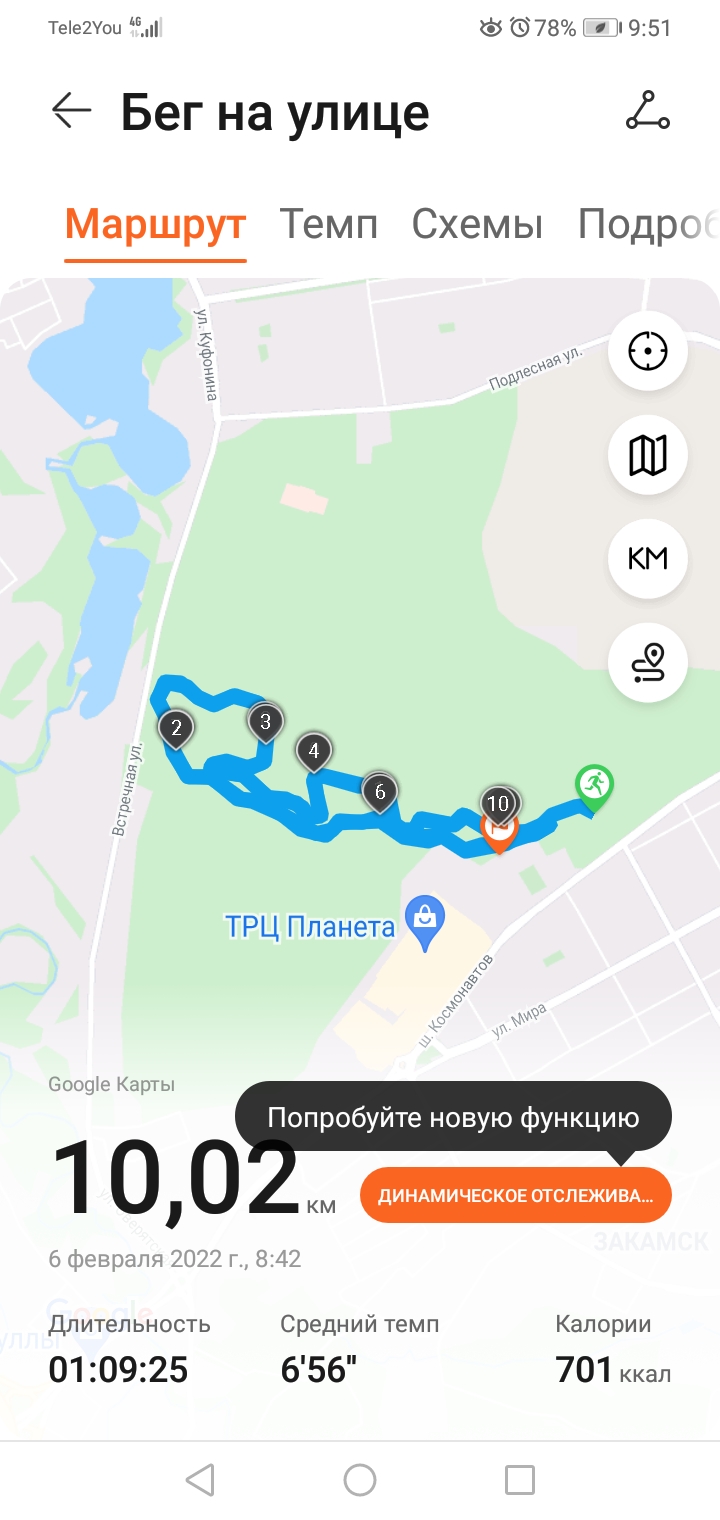Tap the orange finish flag marker

498,830
